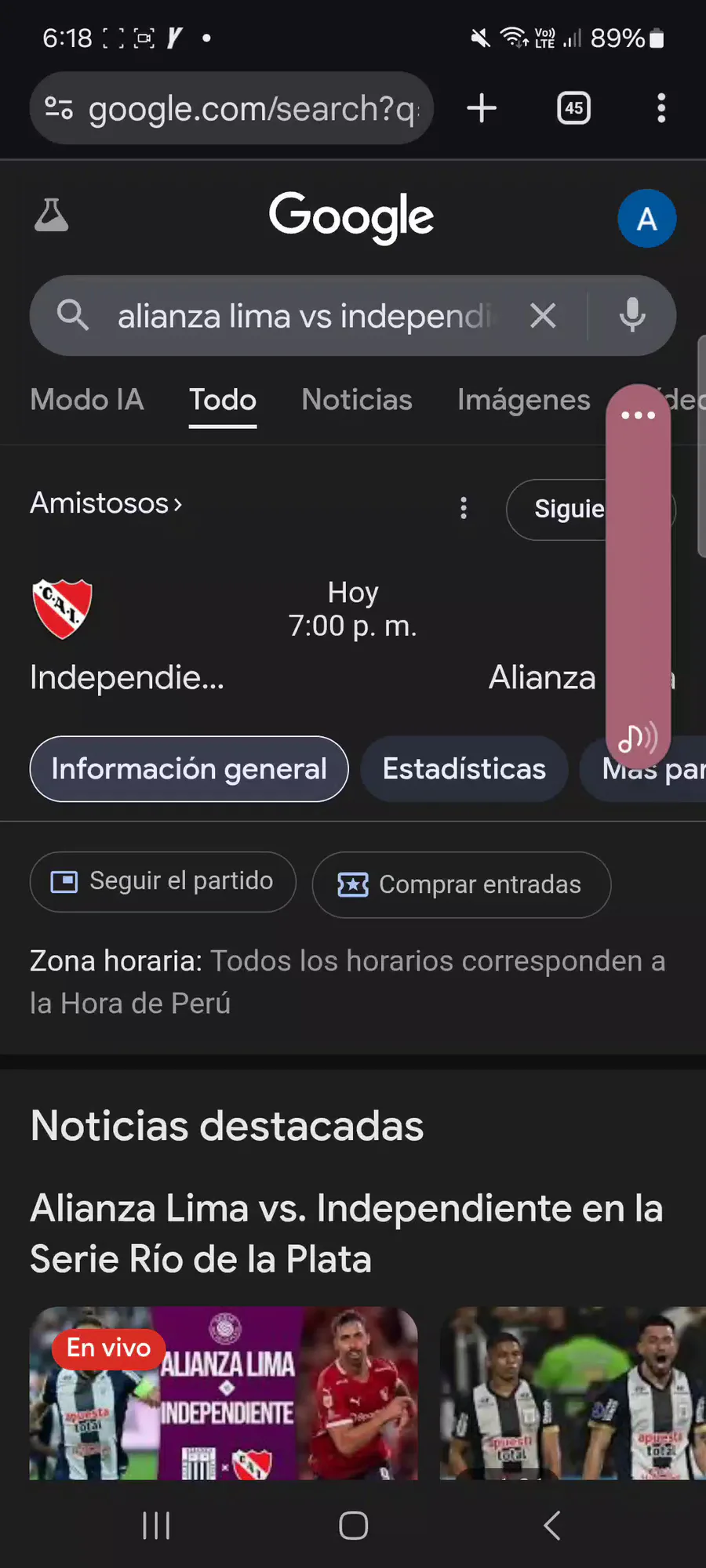
Task: Clear the search query text
Action: point(543,316)
